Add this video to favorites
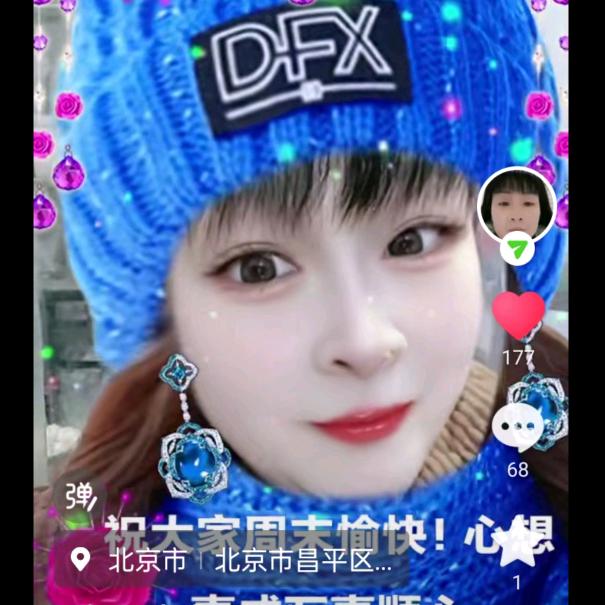The height and width of the screenshot is (605, 605). 517,545
